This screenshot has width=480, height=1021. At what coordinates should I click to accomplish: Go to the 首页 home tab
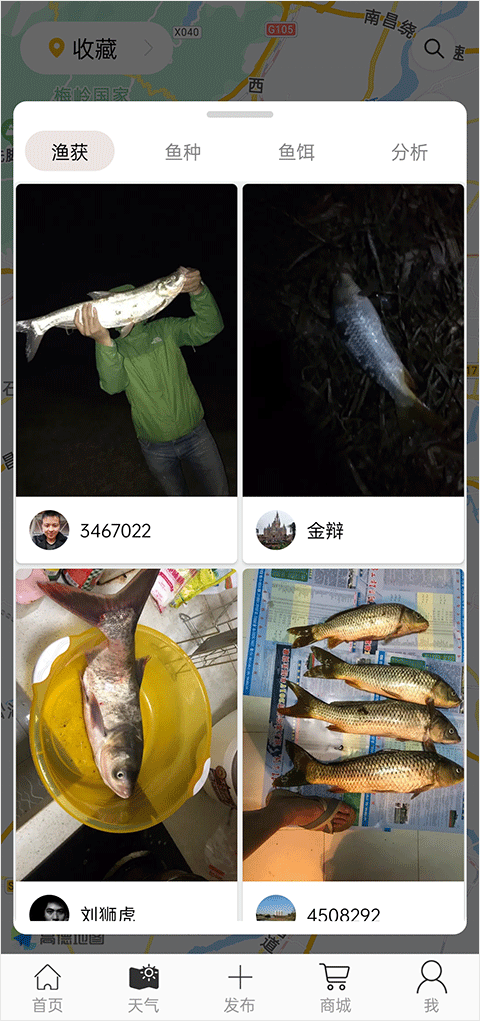click(x=48, y=988)
